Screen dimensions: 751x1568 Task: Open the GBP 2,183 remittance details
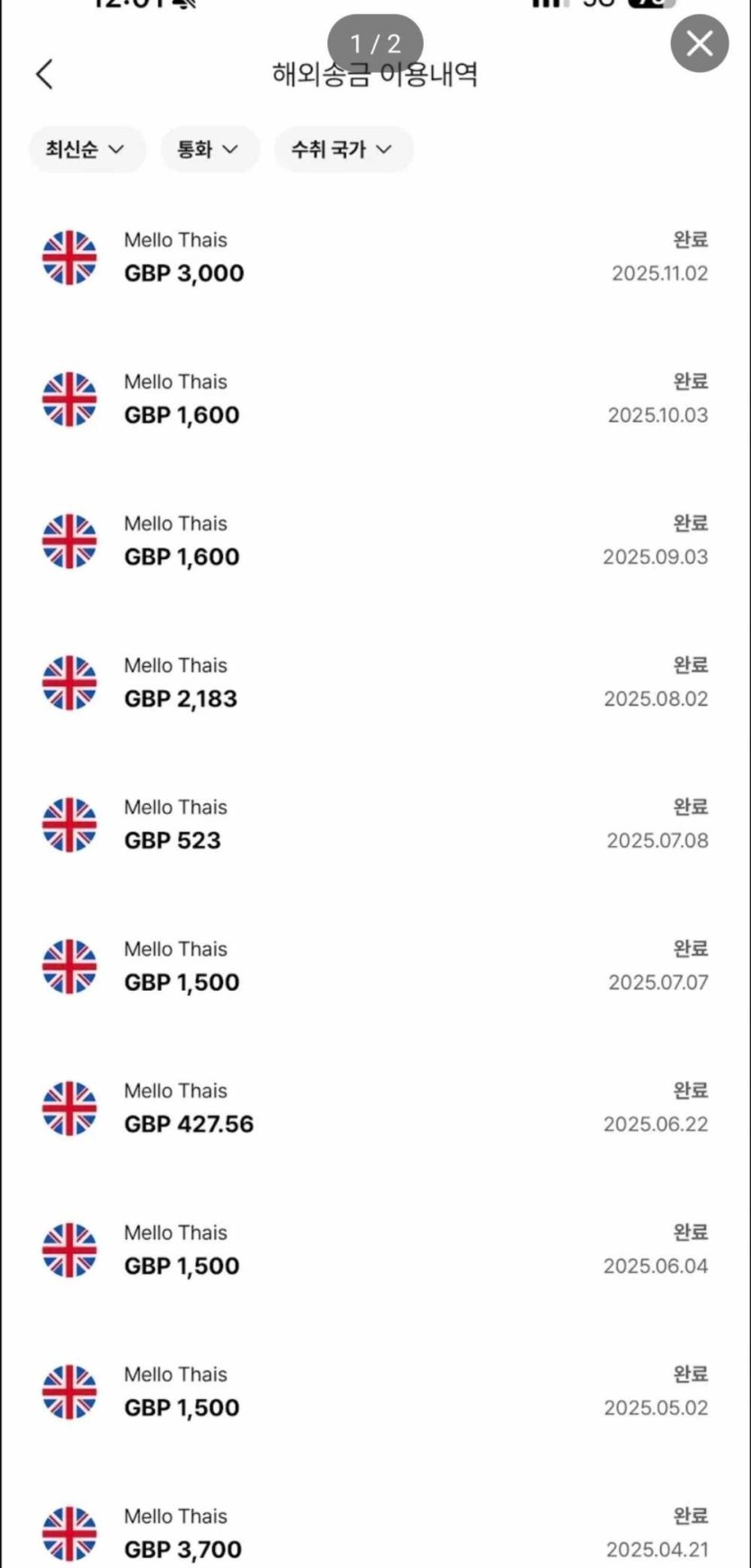[374, 683]
